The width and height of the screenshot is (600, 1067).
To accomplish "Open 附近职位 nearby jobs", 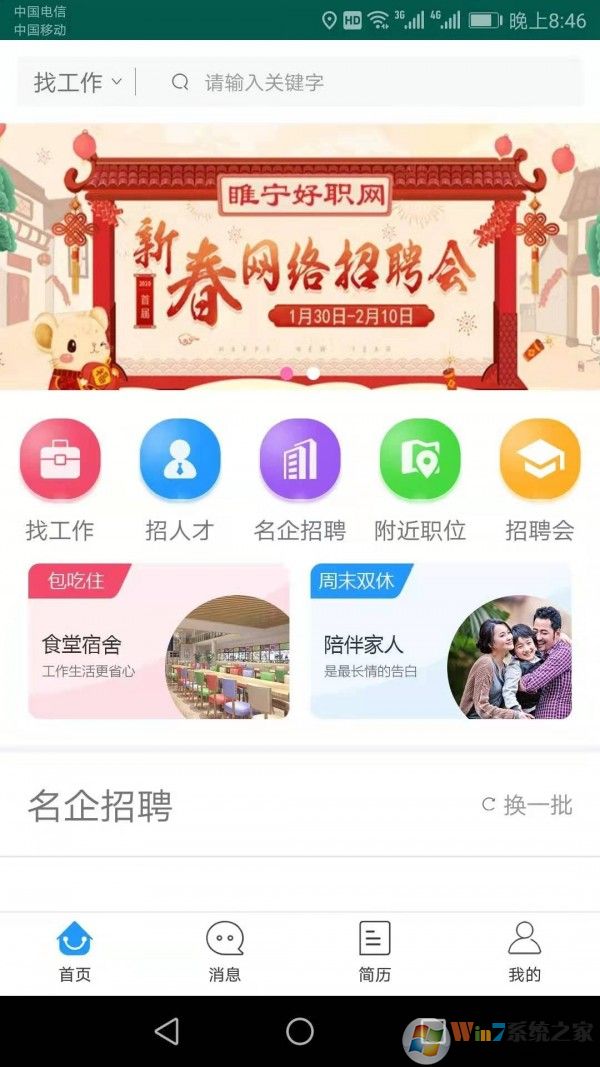I will coord(420,460).
